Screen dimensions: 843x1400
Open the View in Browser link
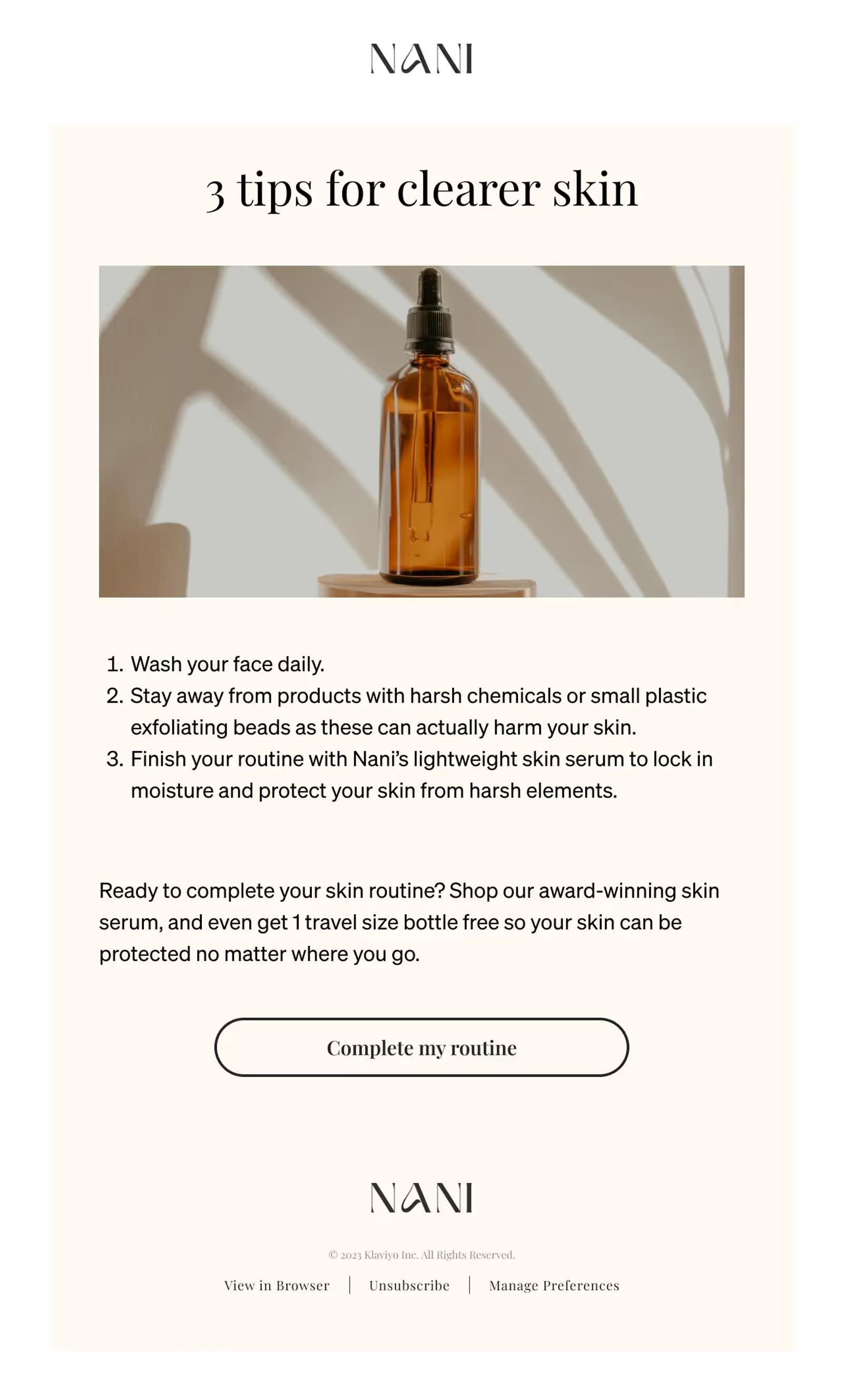277,1285
